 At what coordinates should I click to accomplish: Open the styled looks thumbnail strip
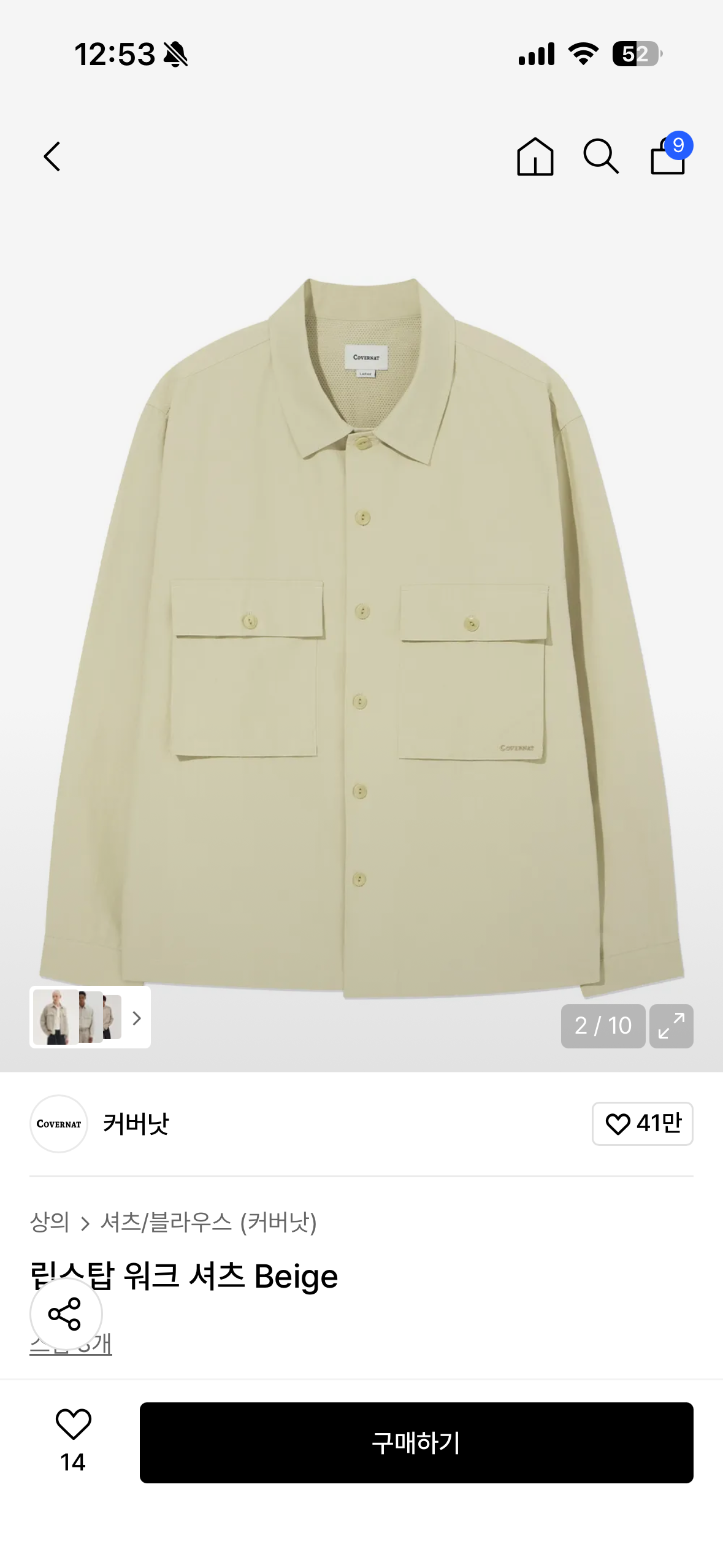pyautogui.click(x=90, y=1017)
